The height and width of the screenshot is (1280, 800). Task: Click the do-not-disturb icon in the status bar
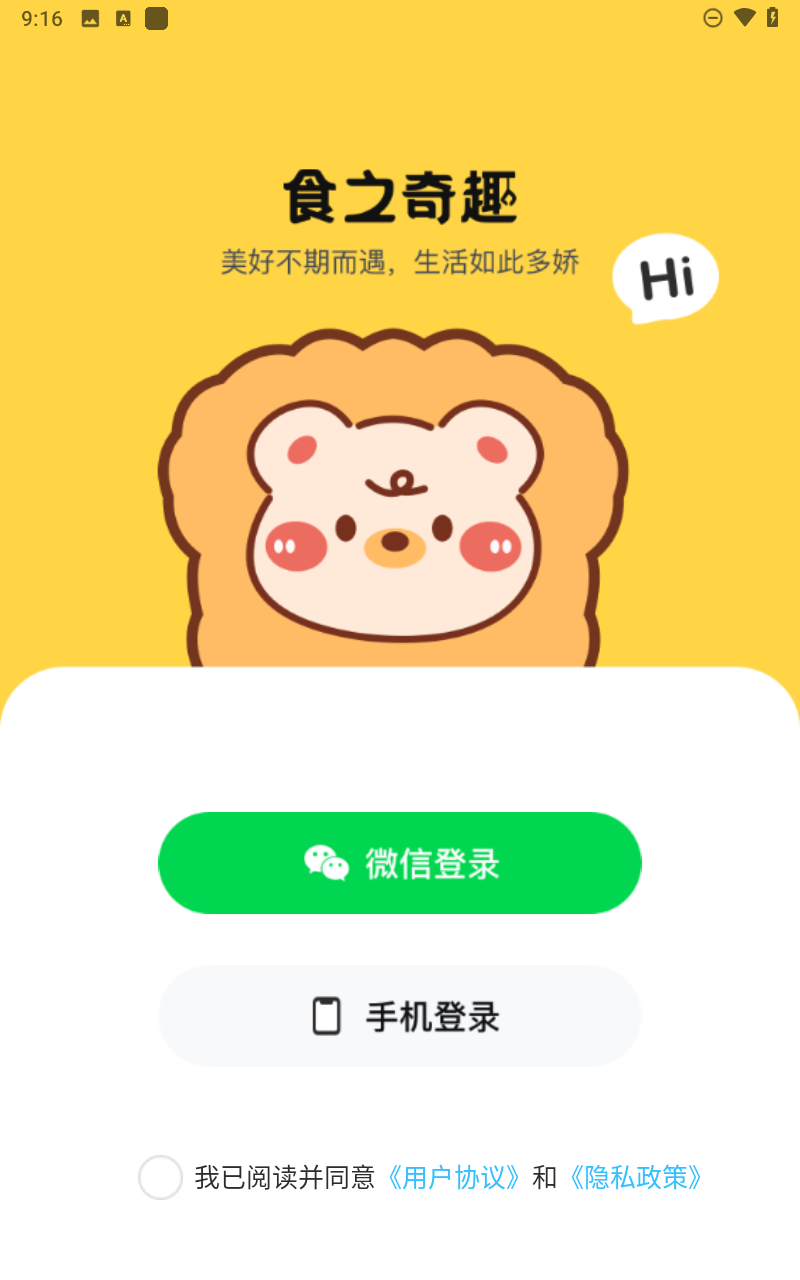713,17
